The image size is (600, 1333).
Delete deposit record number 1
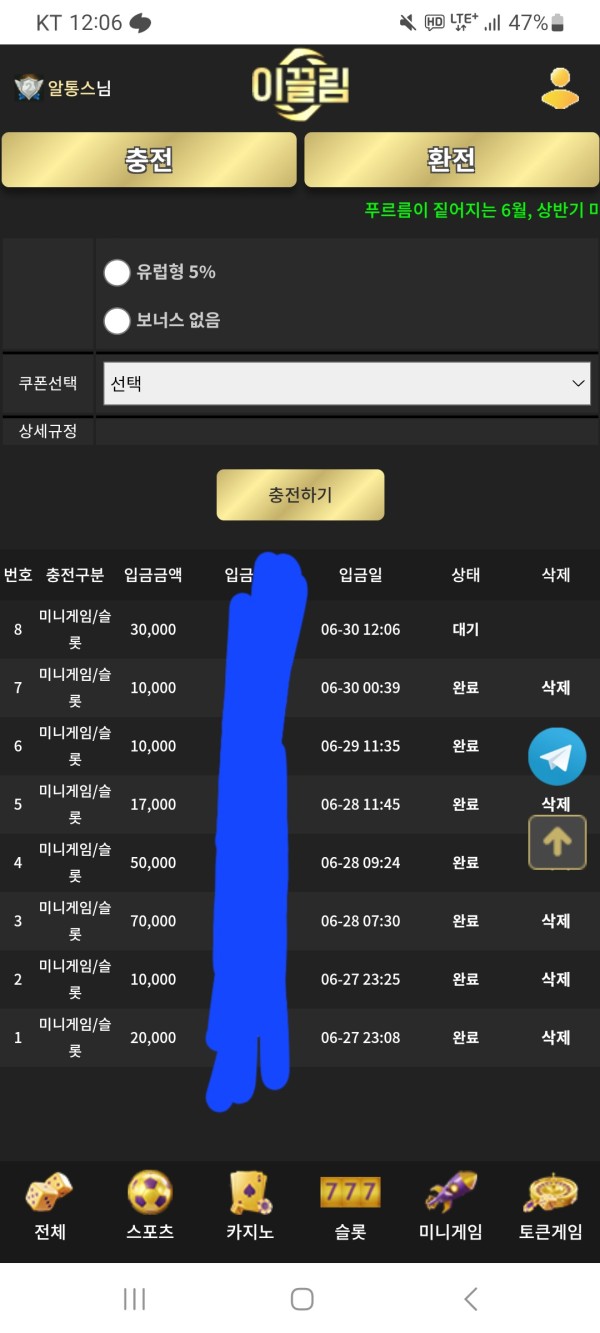[555, 1038]
